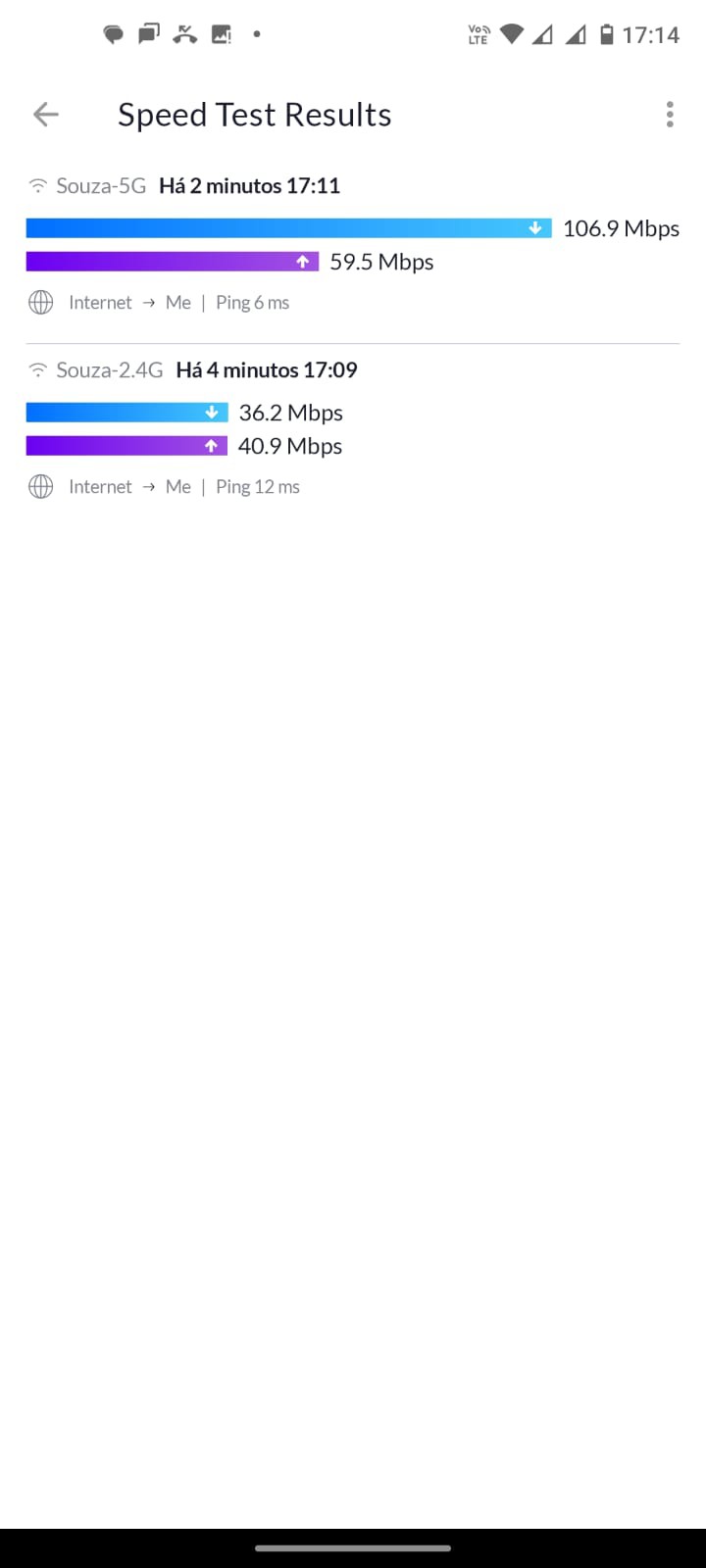Open the three-dot overflow menu
The width and height of the screenshot is (706, 1568).
coord(670,115)
